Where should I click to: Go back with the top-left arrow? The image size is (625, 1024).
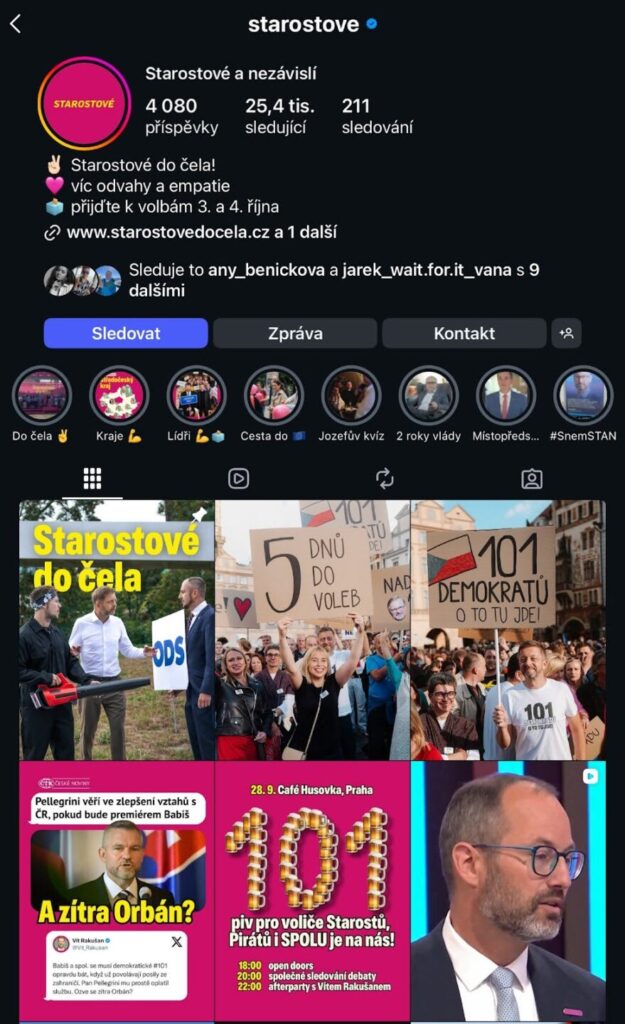point(15,24)
